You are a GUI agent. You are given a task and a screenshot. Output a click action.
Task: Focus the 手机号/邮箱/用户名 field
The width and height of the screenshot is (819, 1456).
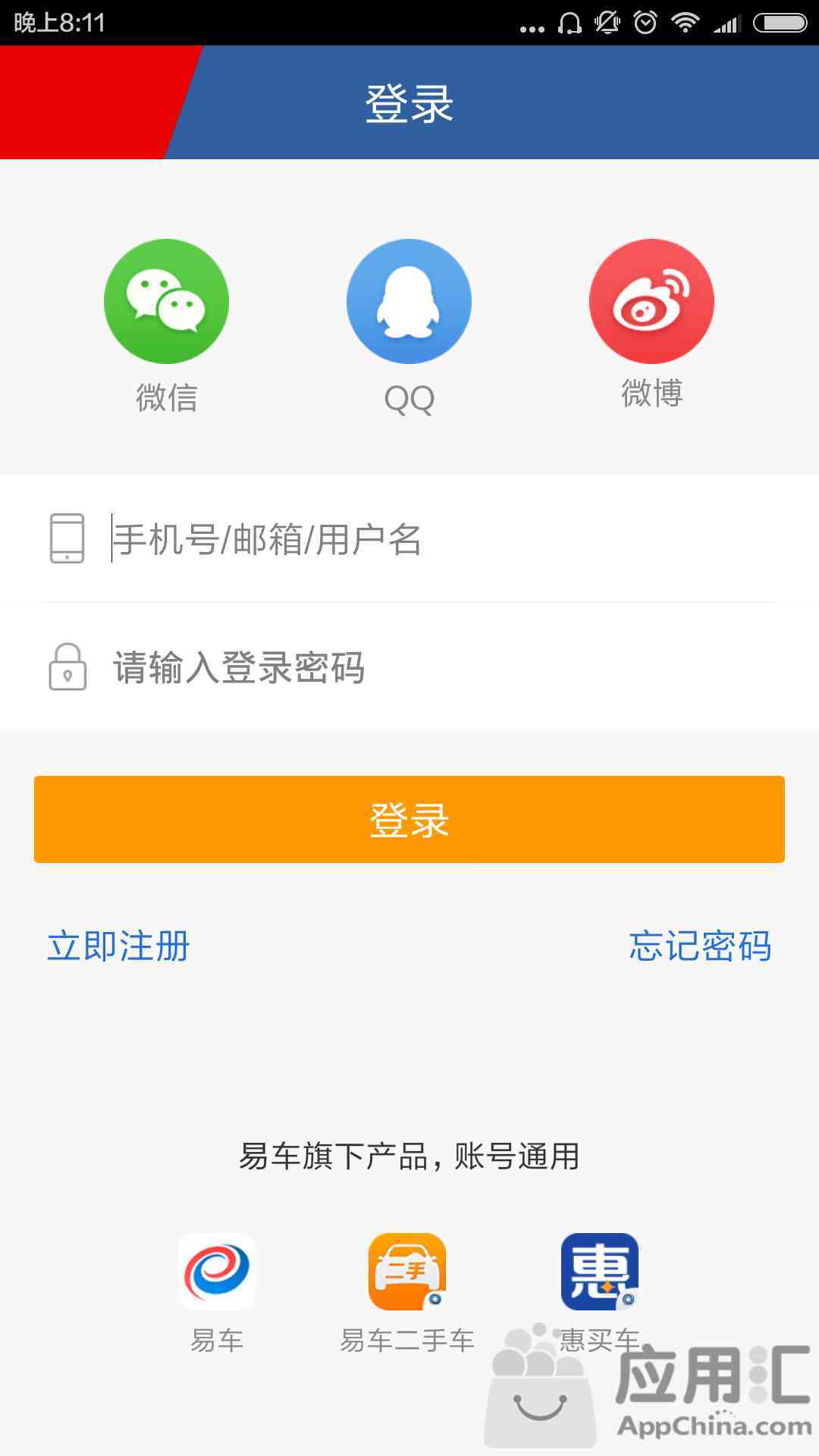(x=409, y=538)
